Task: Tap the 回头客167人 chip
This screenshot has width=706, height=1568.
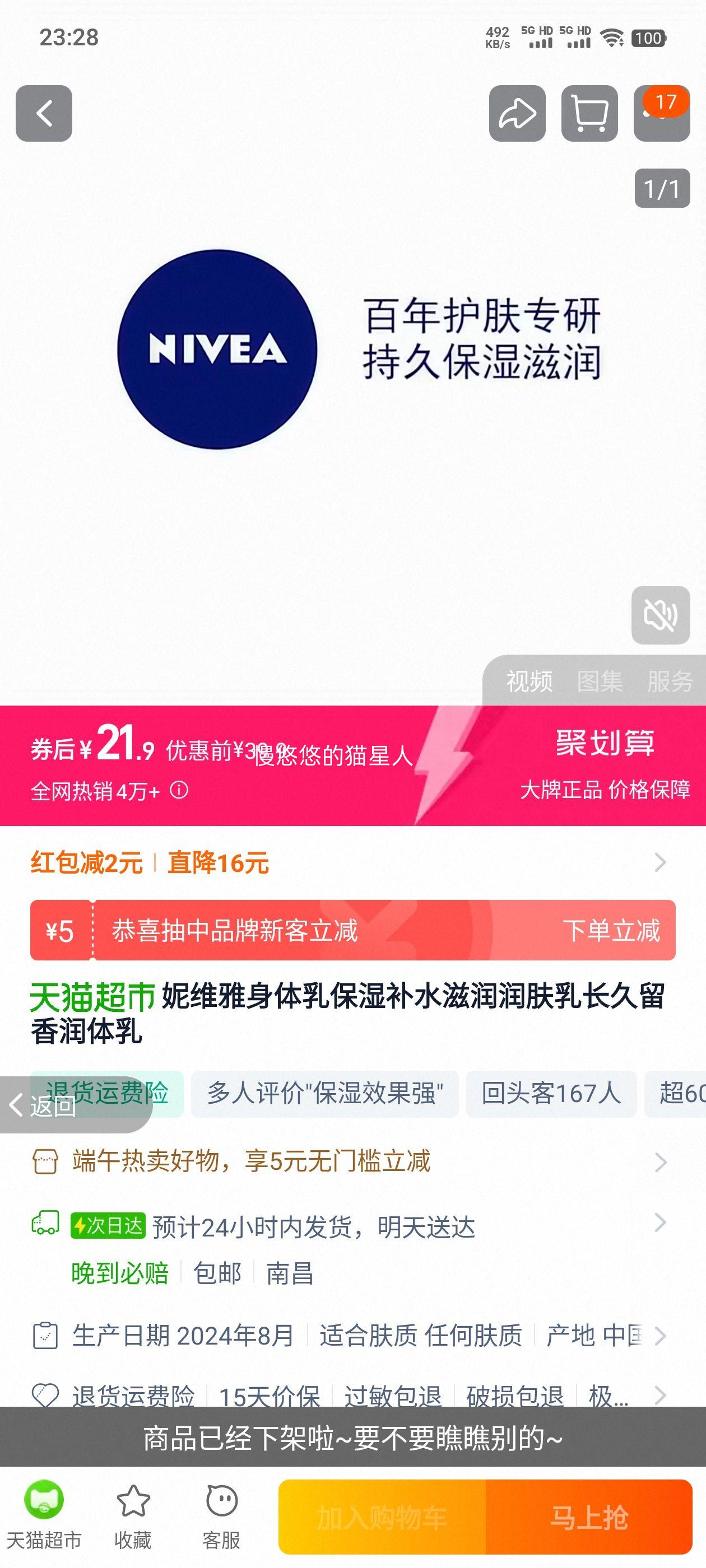Action: click(x=551, y=1093)
